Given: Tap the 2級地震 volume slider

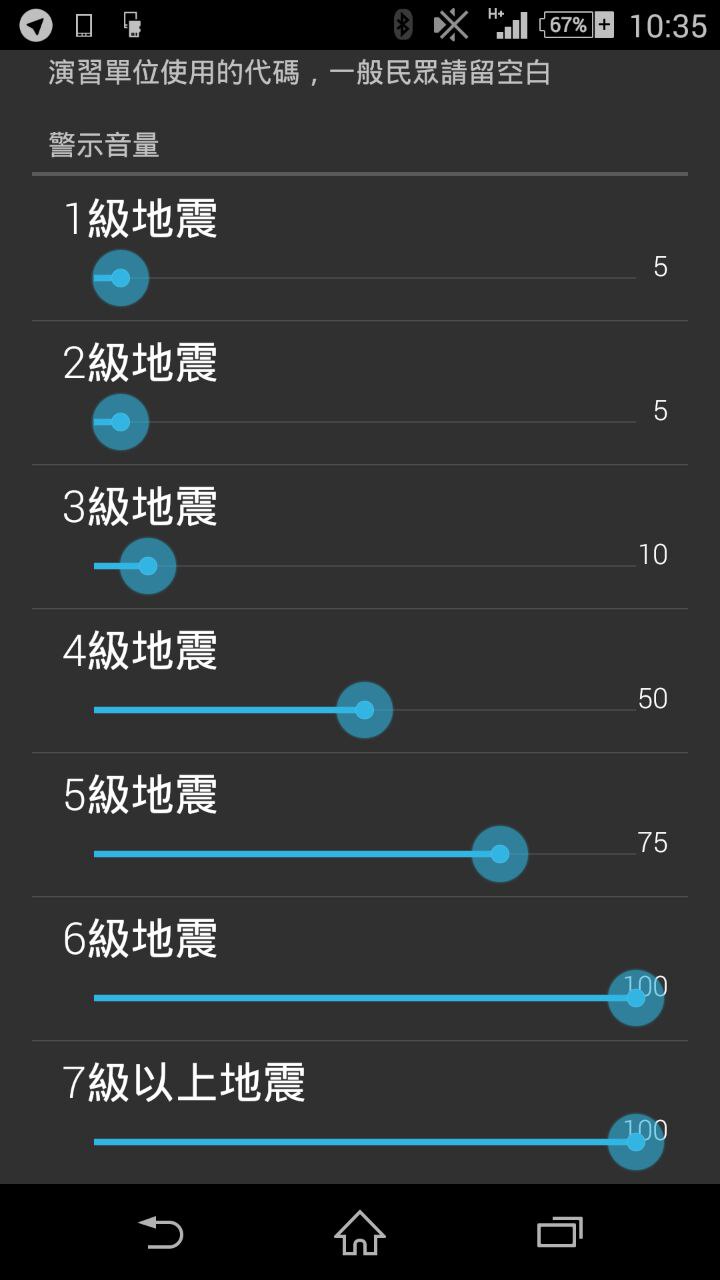Looking at the screenshot, I should coord(364,422).
